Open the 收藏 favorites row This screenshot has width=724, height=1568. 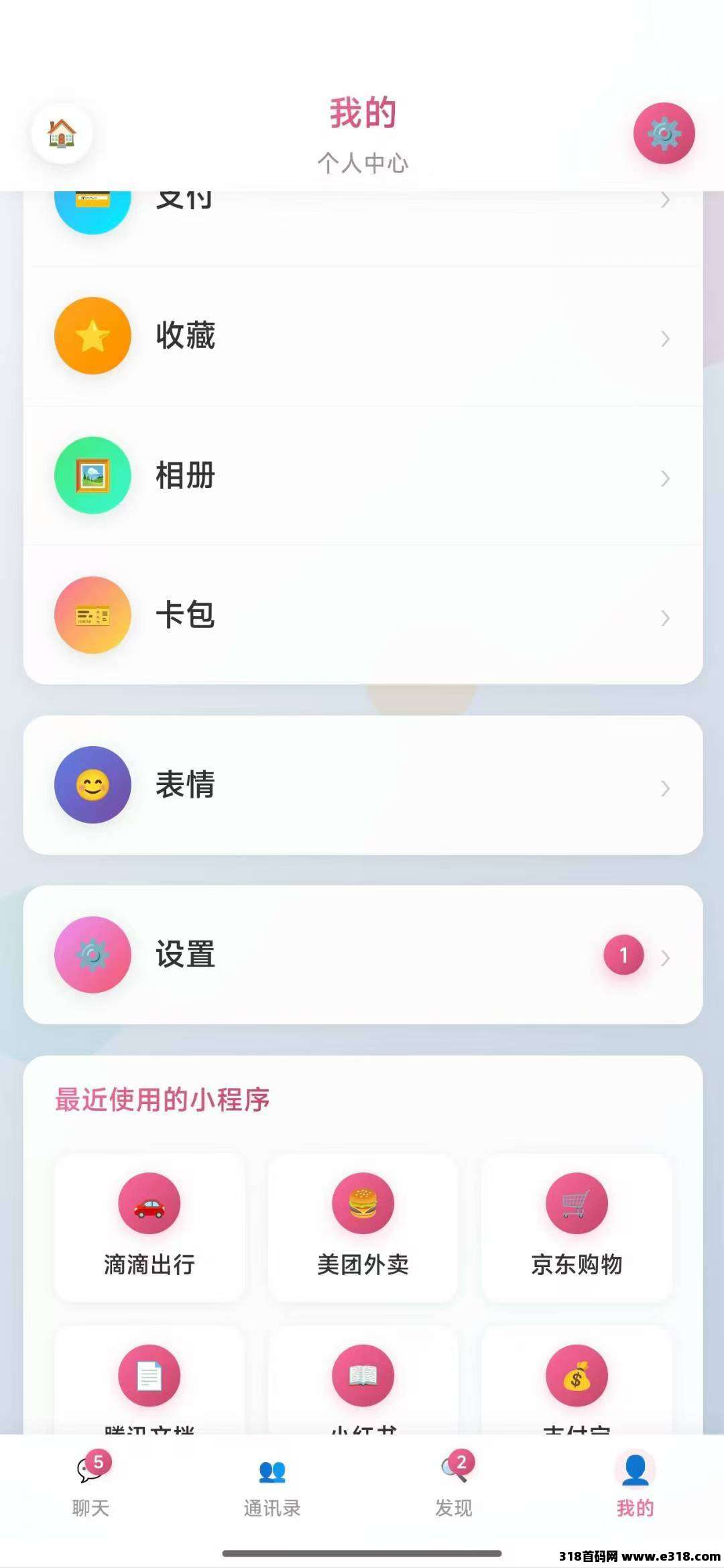click(x=363, y=336)
